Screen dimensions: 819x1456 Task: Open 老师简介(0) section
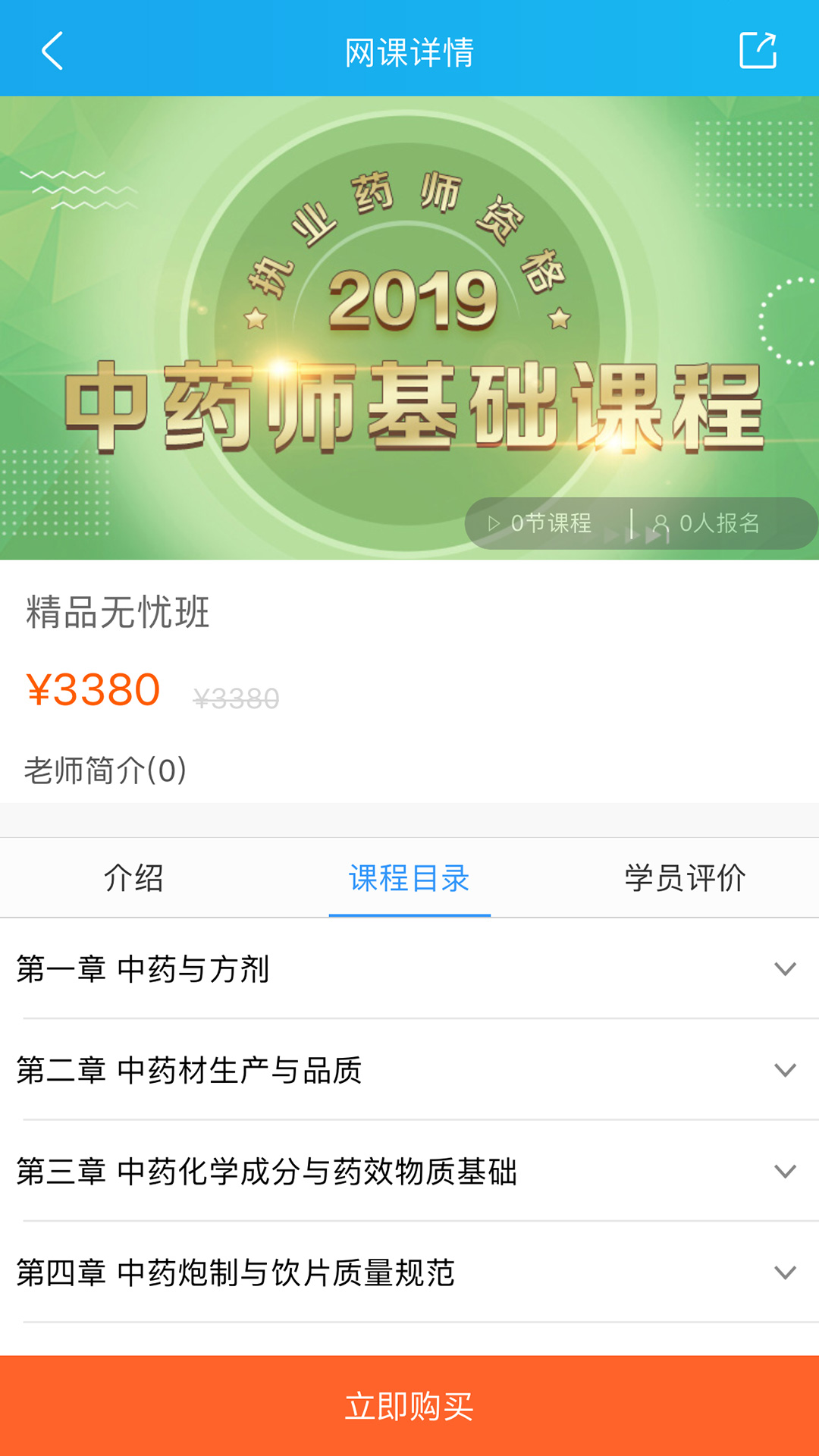[x=105, y=770]
